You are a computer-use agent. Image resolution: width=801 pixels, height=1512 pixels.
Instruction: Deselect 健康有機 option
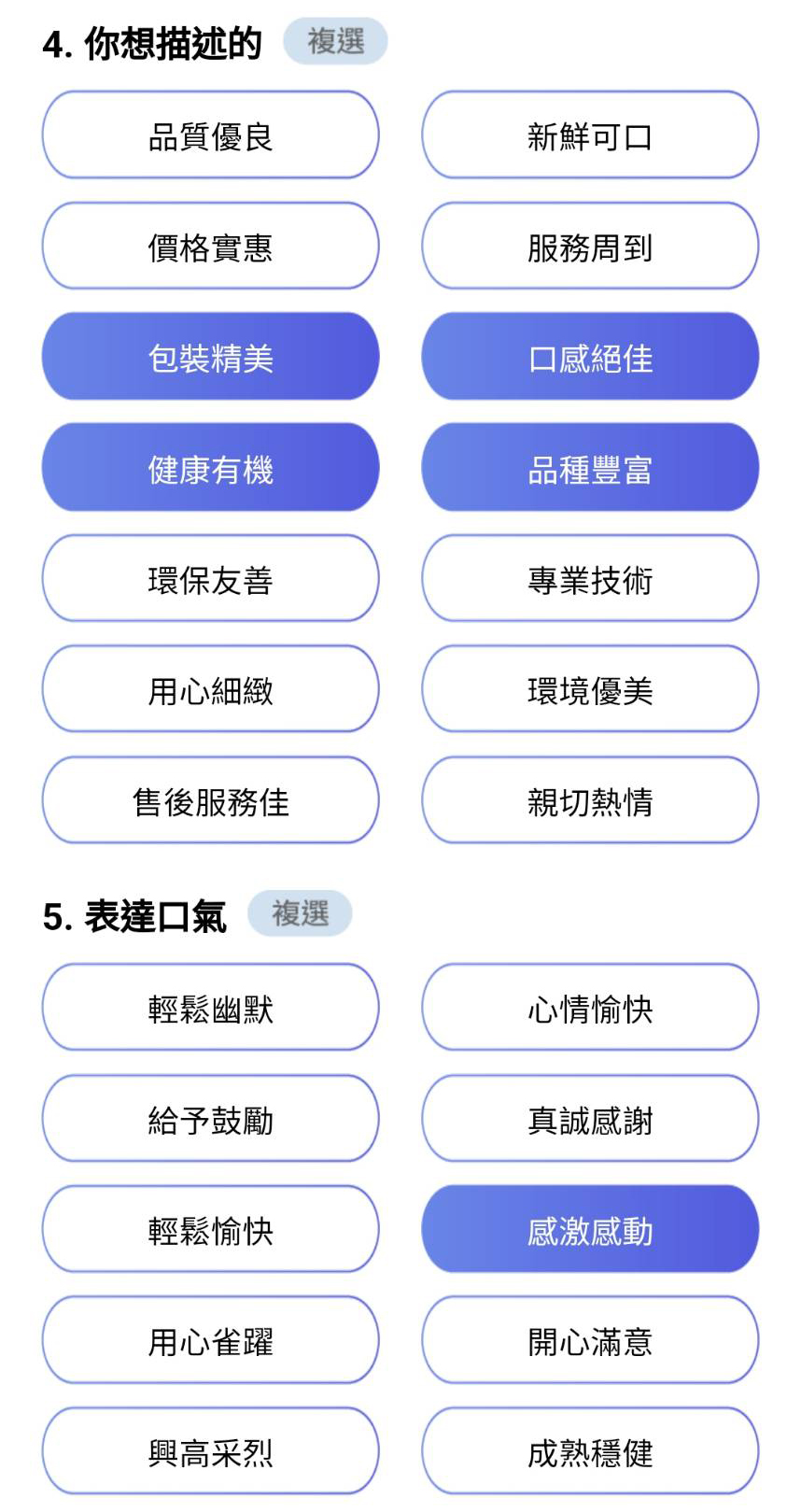(x=210, y=468)
